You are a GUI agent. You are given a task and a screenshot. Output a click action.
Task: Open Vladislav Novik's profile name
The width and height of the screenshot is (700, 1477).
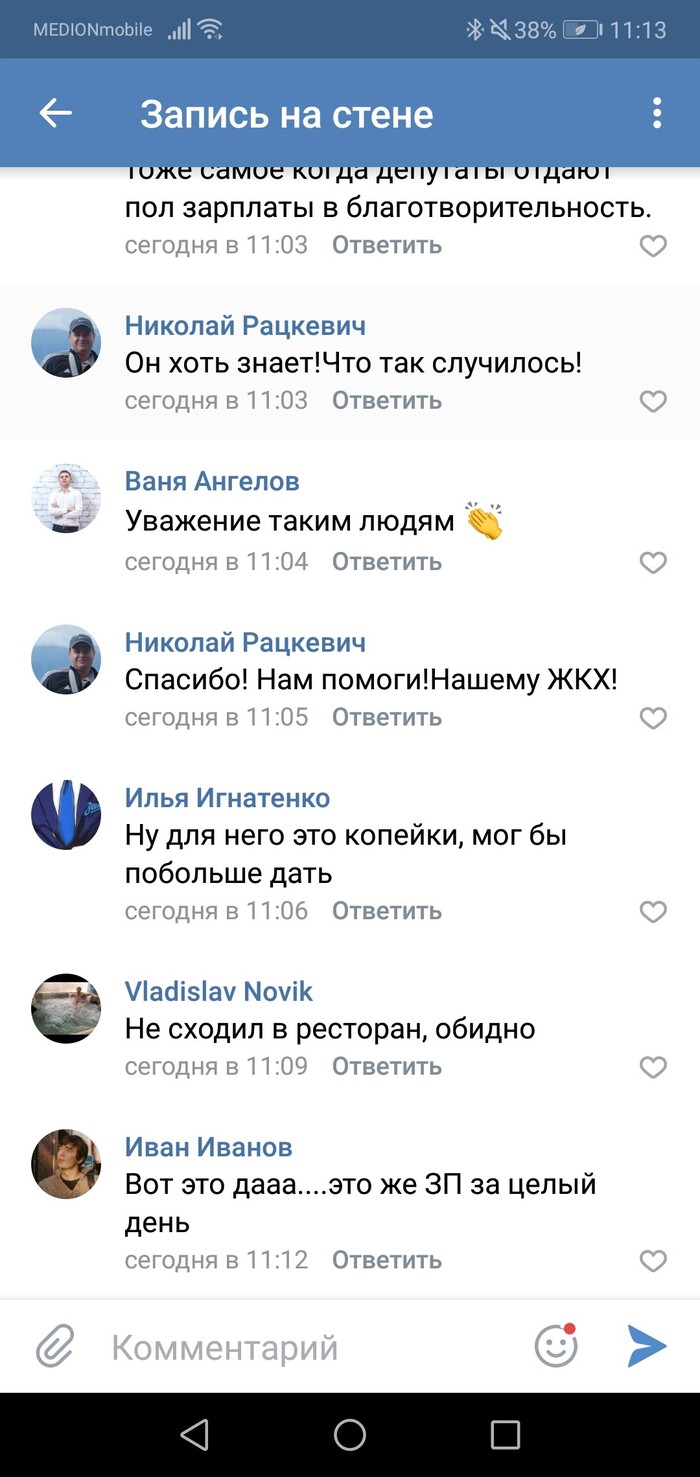[x=219, y=992]
